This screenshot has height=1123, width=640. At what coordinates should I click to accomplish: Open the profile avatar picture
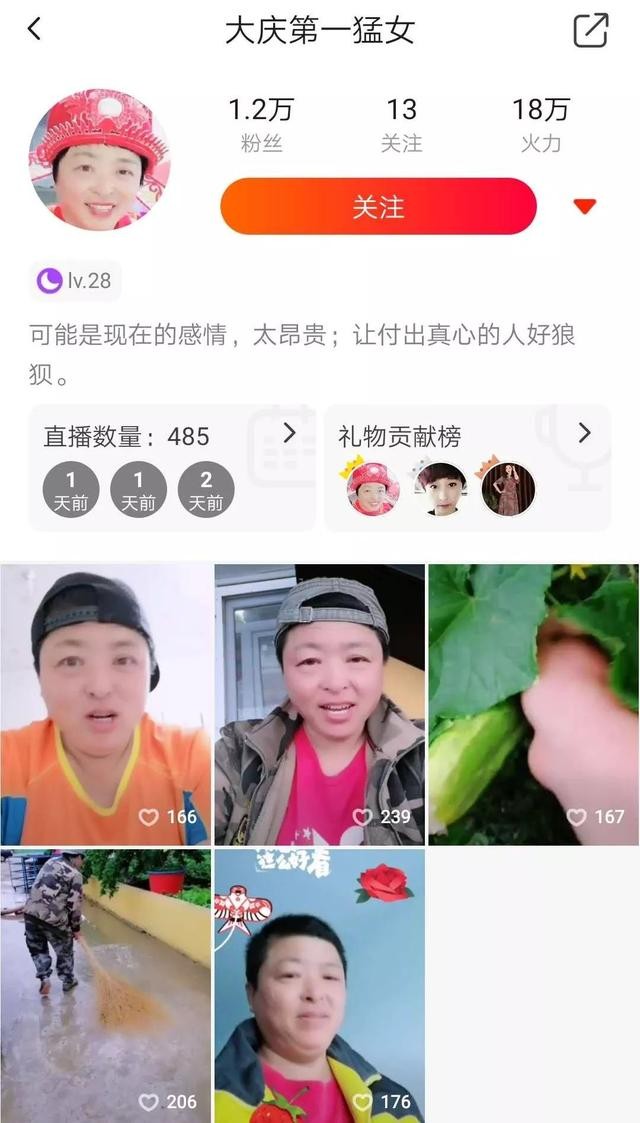point(98,160)
